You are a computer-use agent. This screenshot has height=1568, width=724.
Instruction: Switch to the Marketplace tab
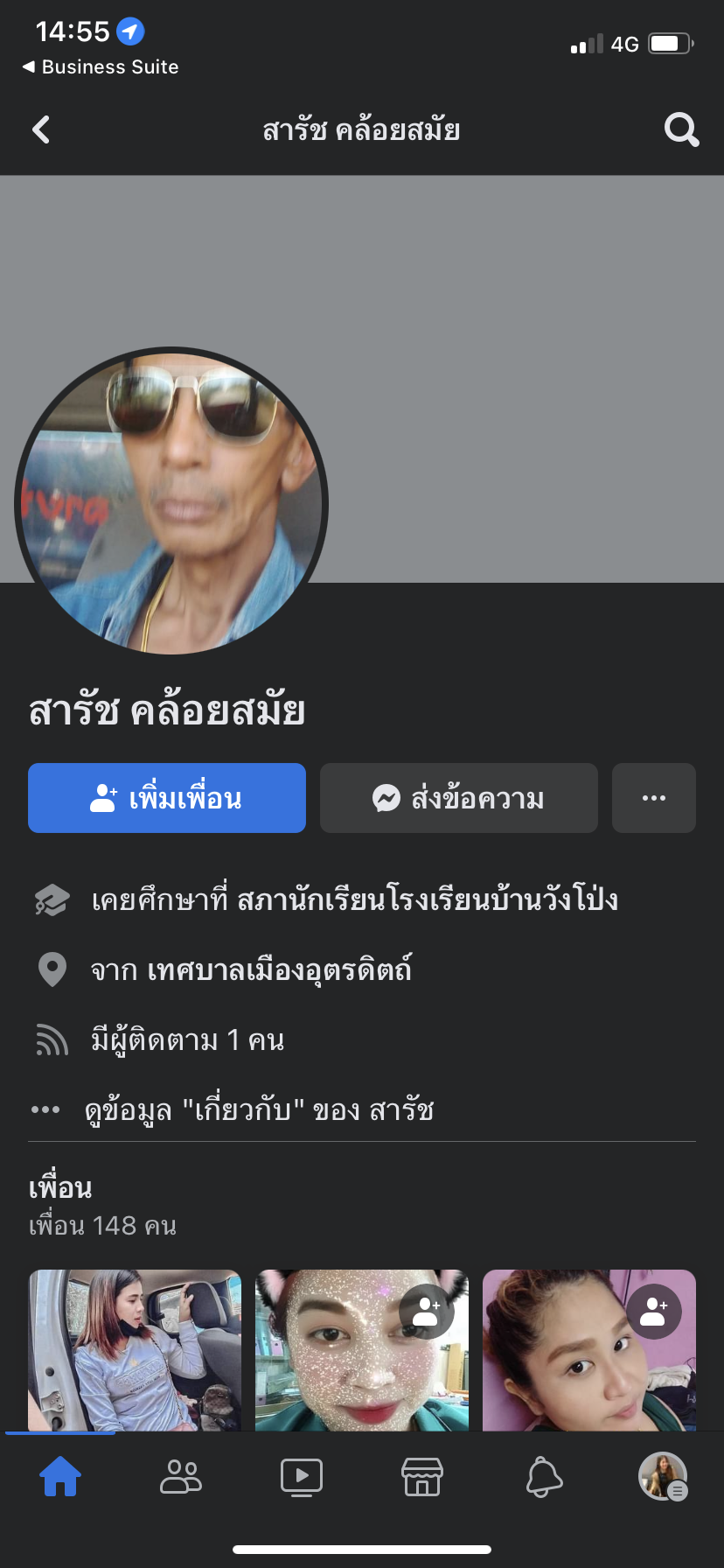click(422, 1477)
